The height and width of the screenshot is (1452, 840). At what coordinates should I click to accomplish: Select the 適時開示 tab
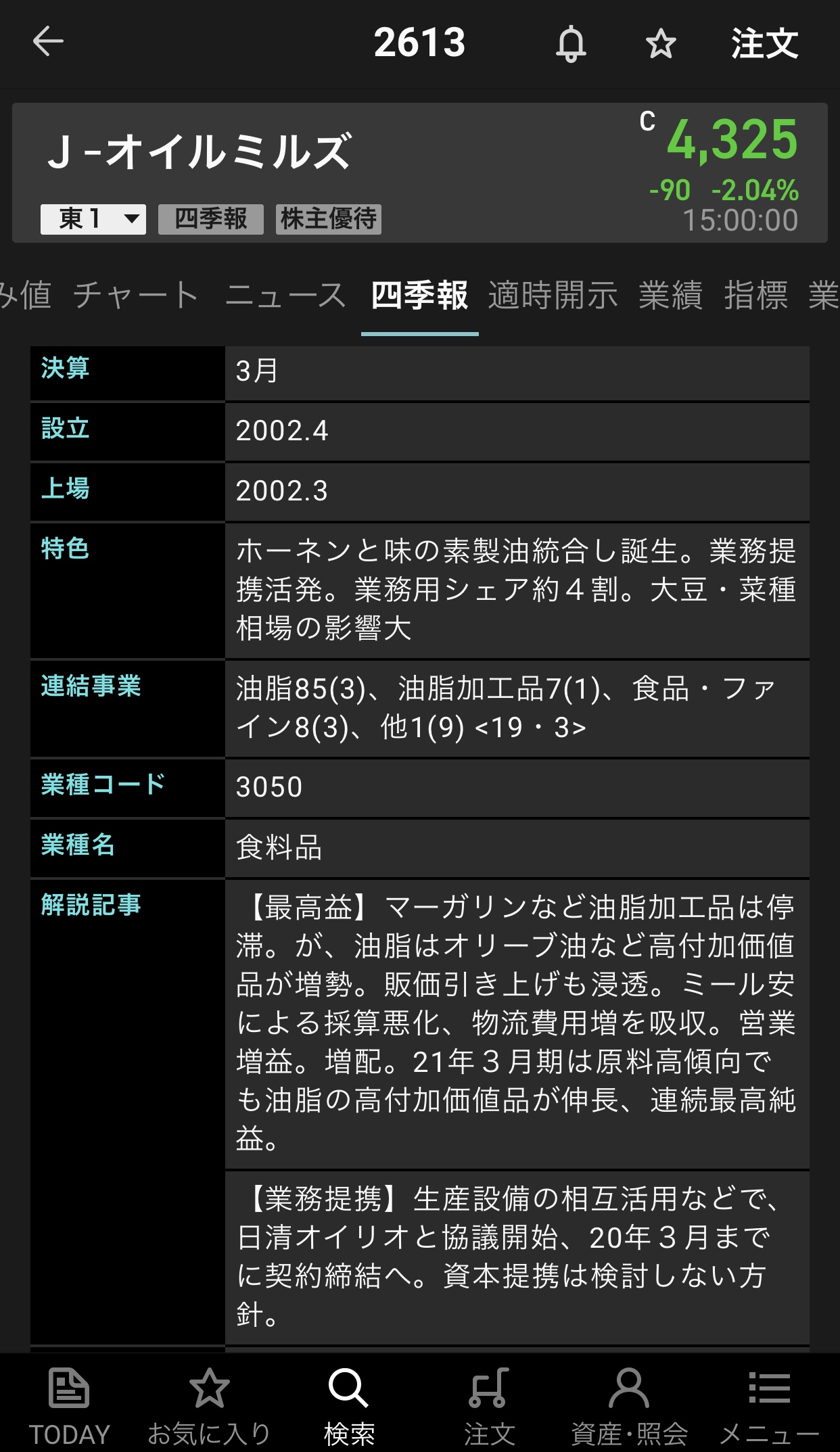553,296
